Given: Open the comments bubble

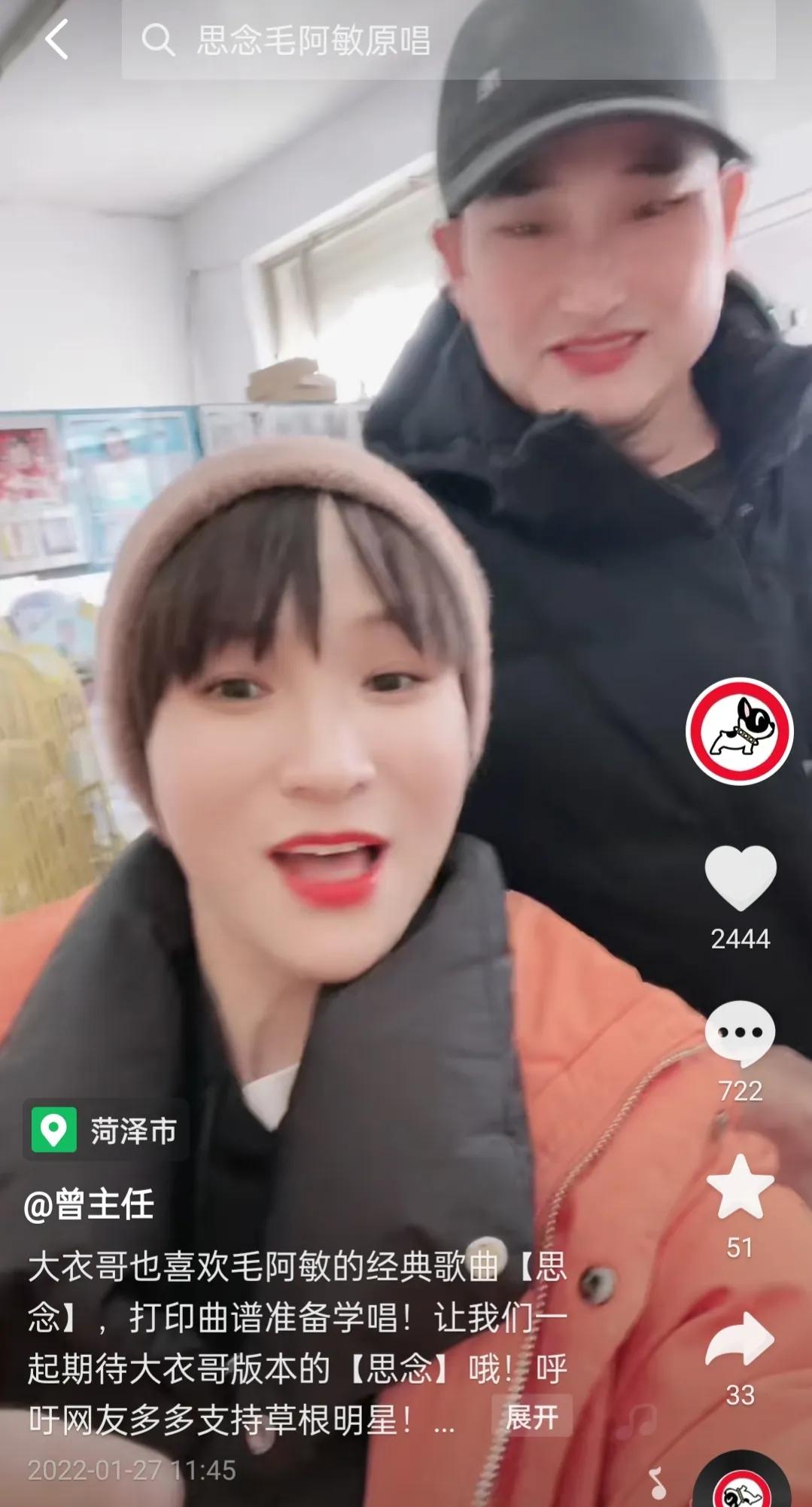Looking at the screenshot, I should 740,1033.
